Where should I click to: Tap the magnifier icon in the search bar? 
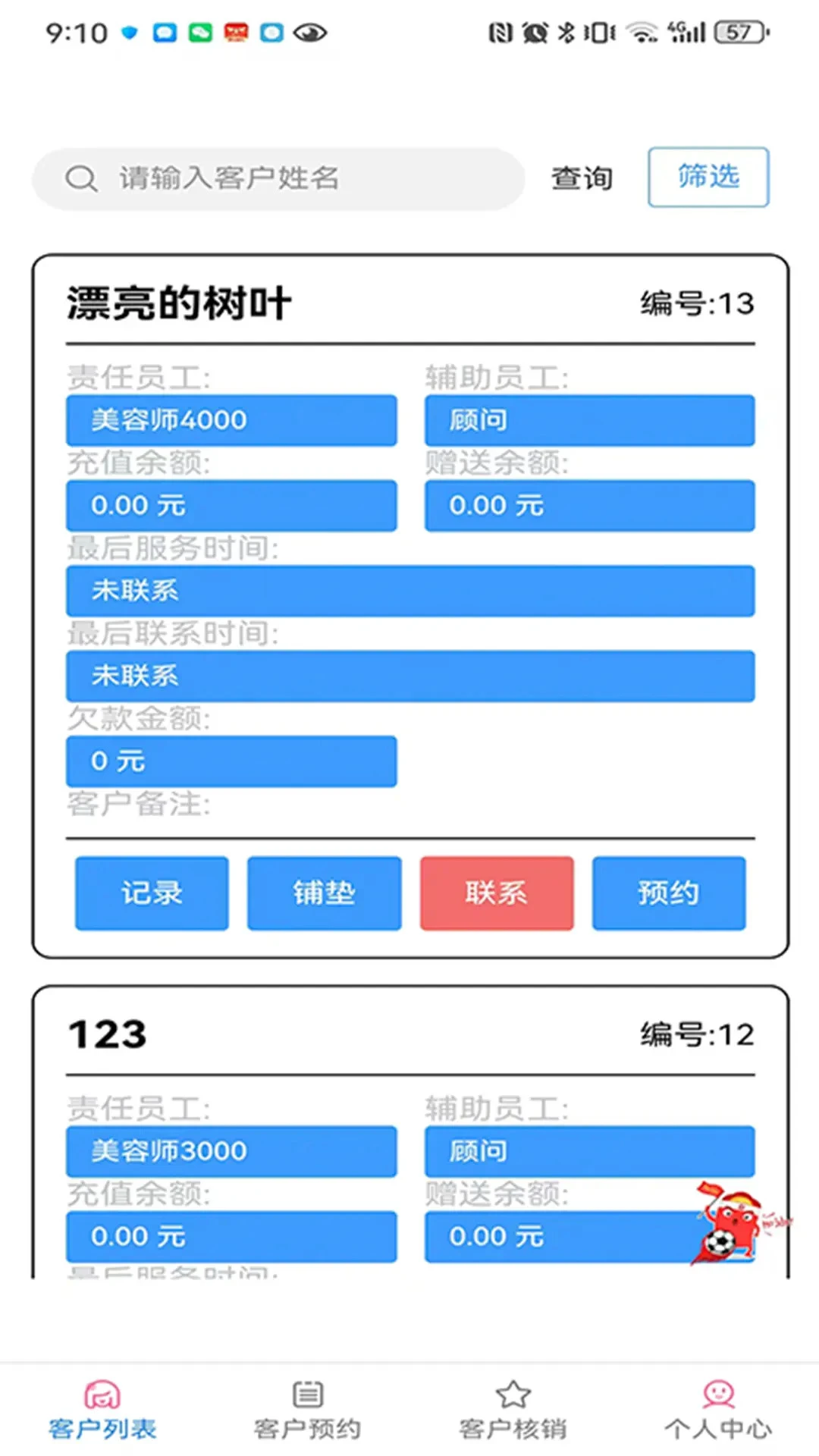coord(81,178)
